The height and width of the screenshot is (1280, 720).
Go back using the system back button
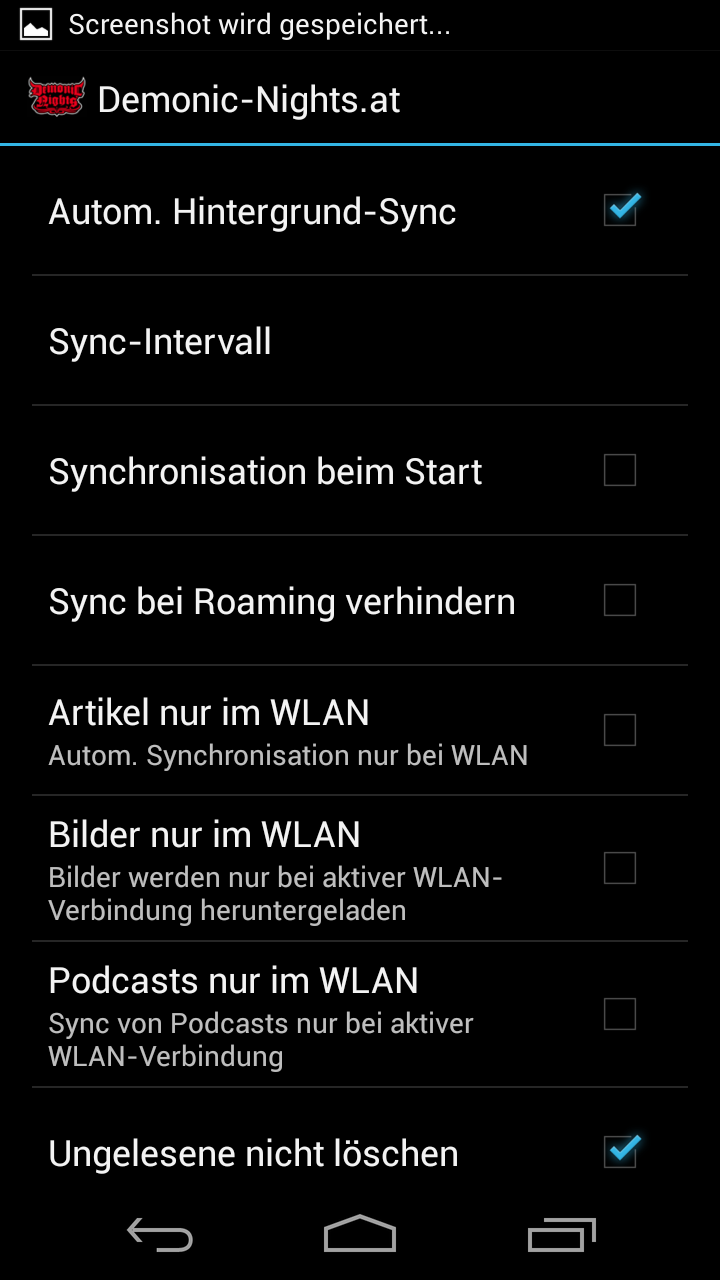coord(160,1235)
